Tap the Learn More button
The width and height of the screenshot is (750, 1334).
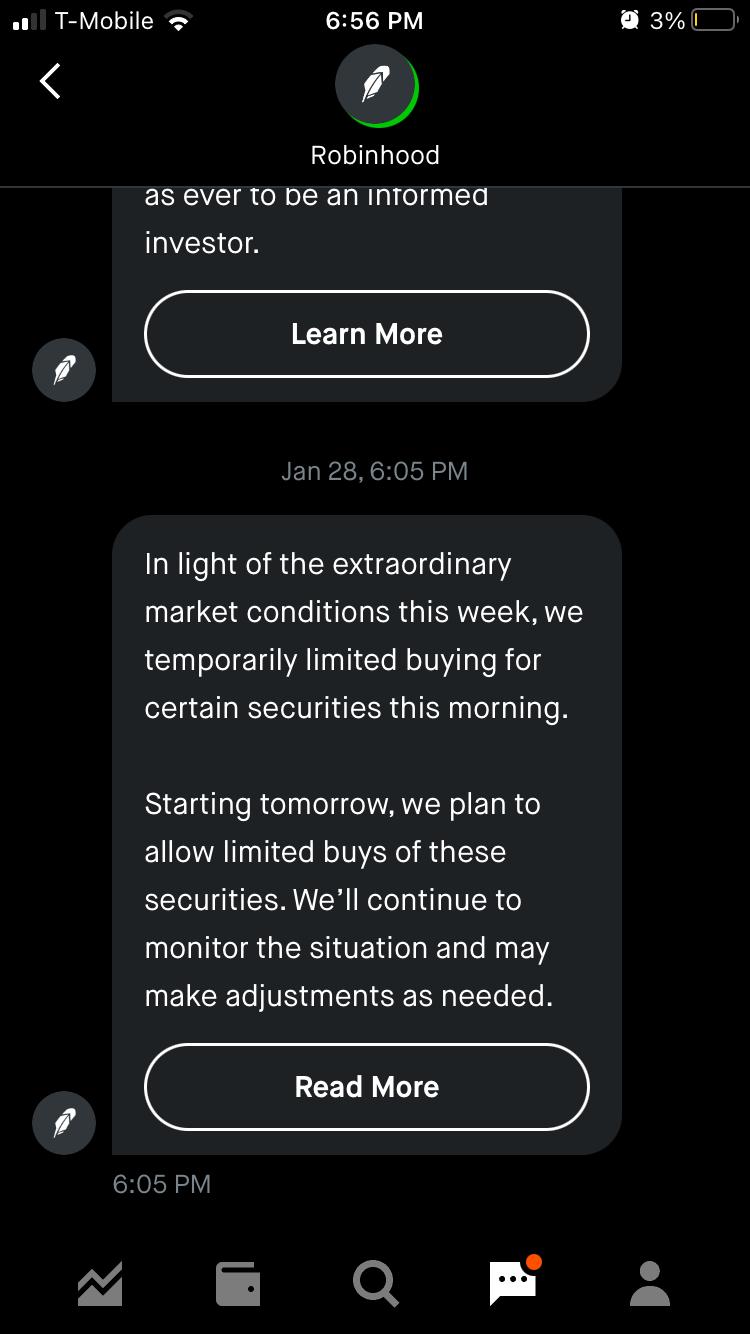pyautogui.click(x=367, y=334)
